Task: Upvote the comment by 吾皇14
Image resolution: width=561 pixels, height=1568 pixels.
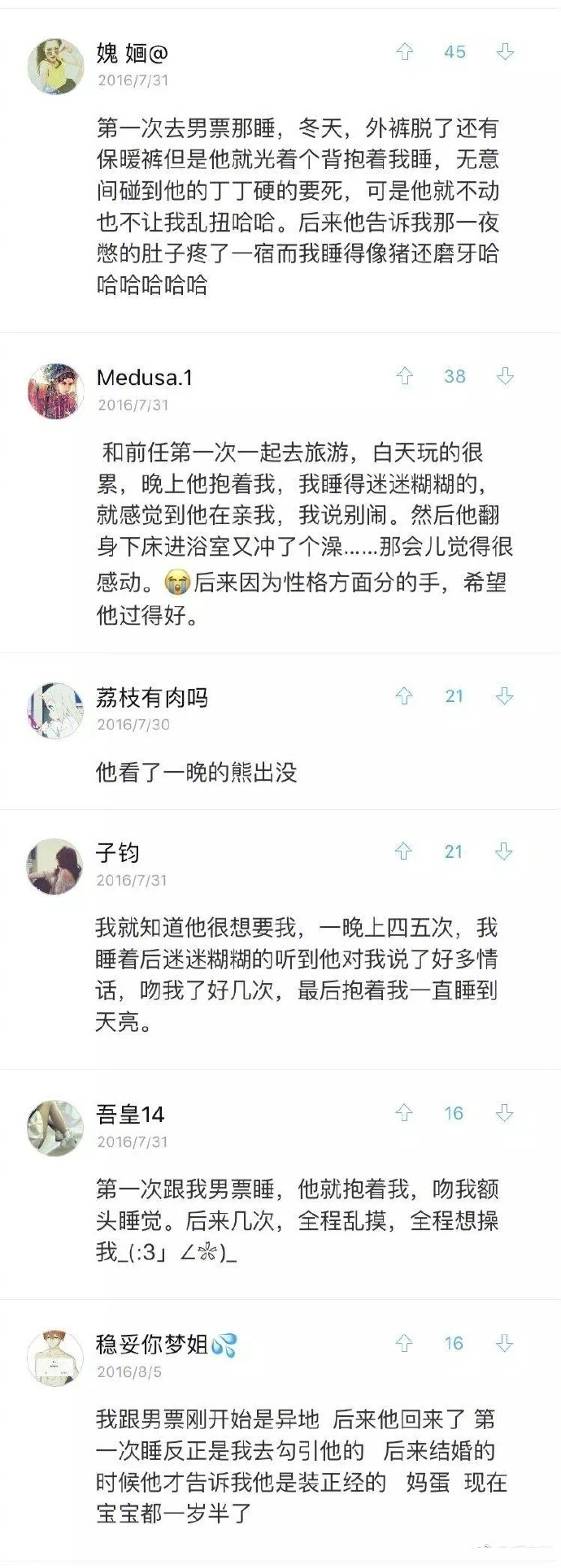Action: click(x=404, y=1113)
